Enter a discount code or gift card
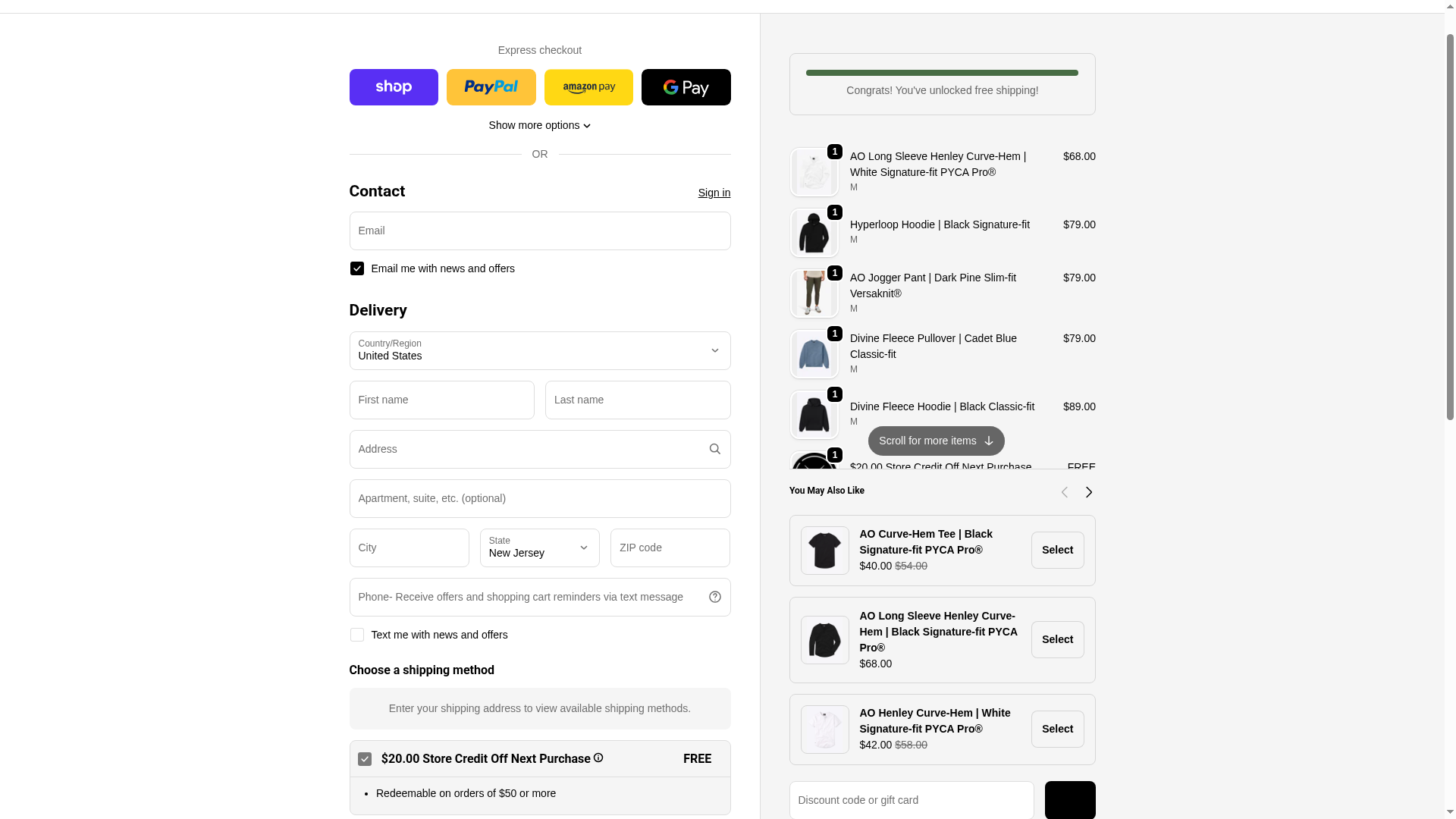 [x=911, y=800]
